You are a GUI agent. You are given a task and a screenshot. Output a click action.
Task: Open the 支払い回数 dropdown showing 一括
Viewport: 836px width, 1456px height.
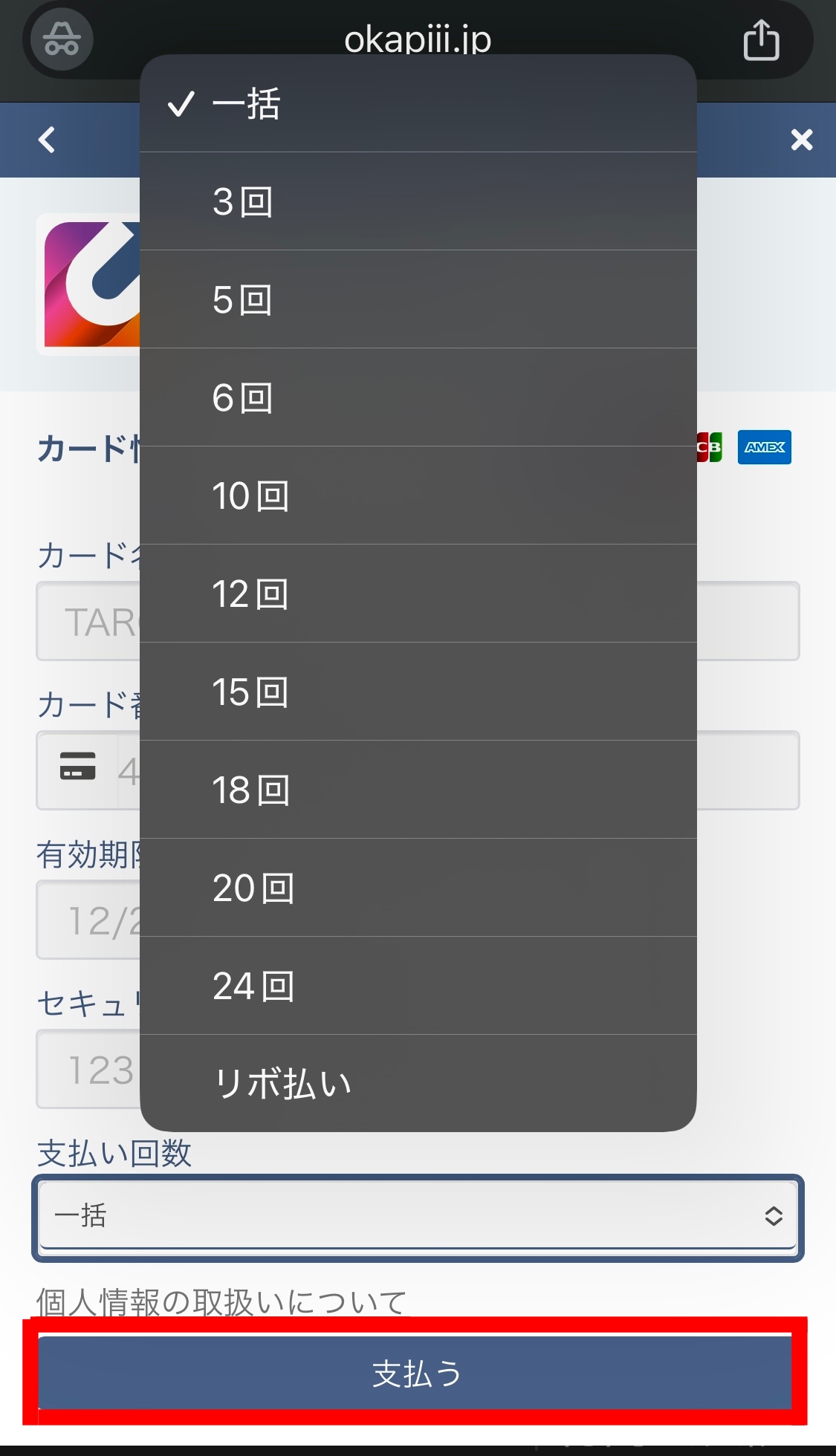pos(418,1217)
